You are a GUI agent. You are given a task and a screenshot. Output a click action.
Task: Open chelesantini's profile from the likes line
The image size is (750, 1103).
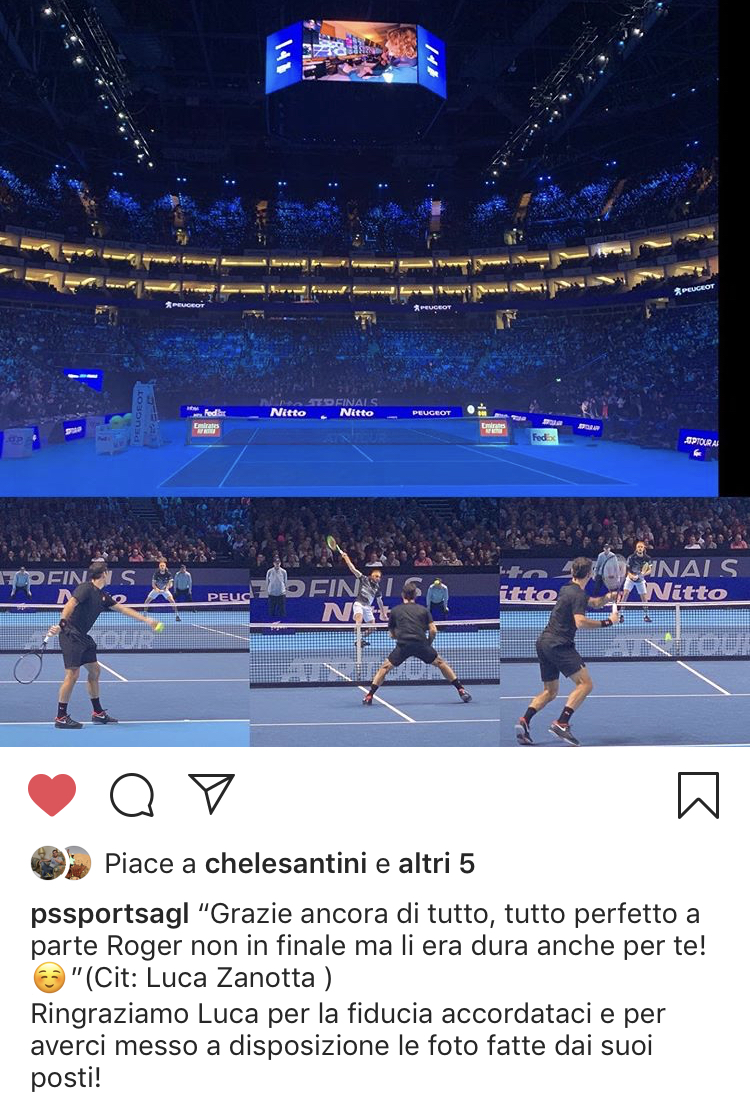click(286, 864)
